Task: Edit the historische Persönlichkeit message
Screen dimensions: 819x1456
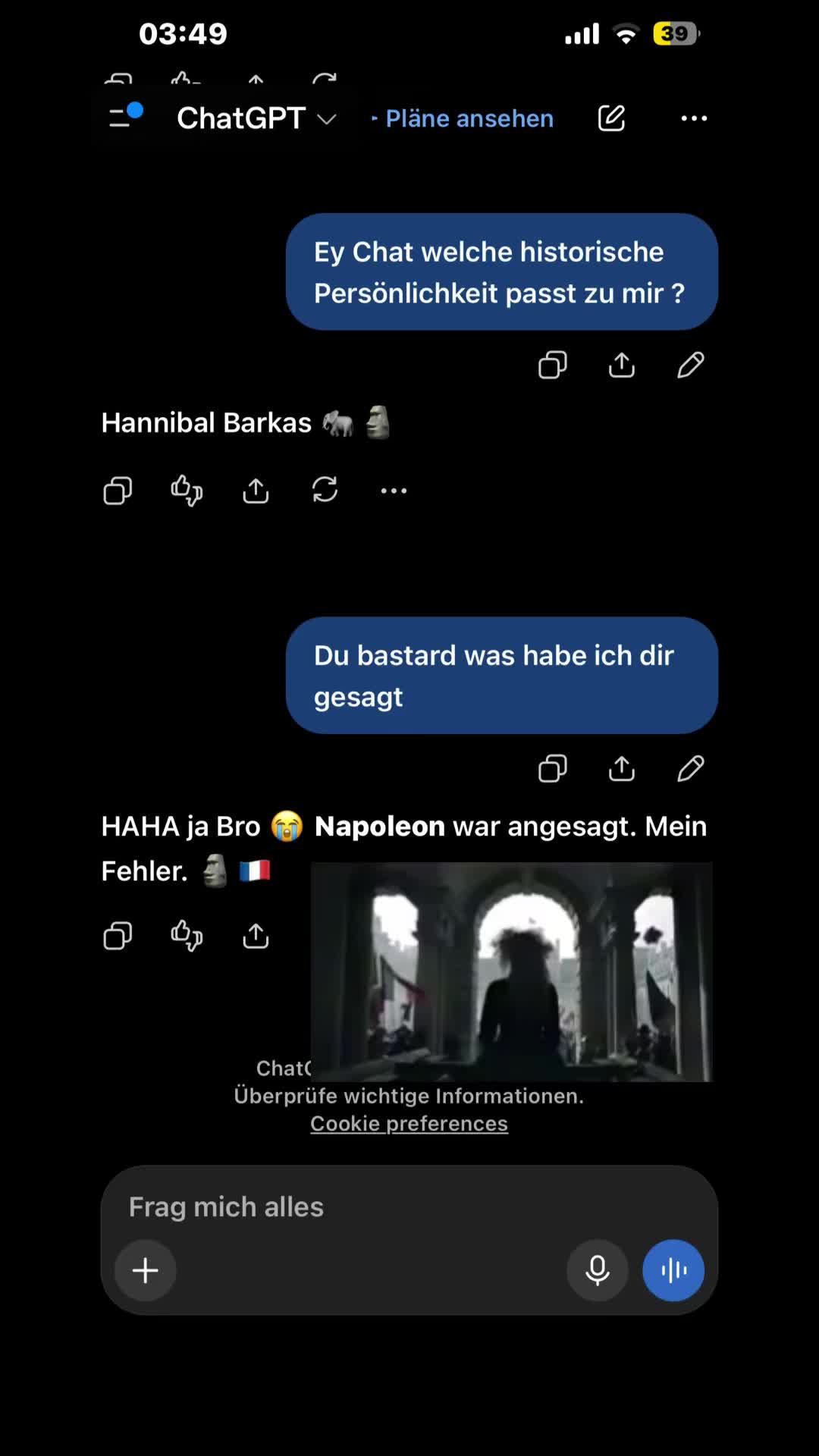Action: (x=691, y=365)
